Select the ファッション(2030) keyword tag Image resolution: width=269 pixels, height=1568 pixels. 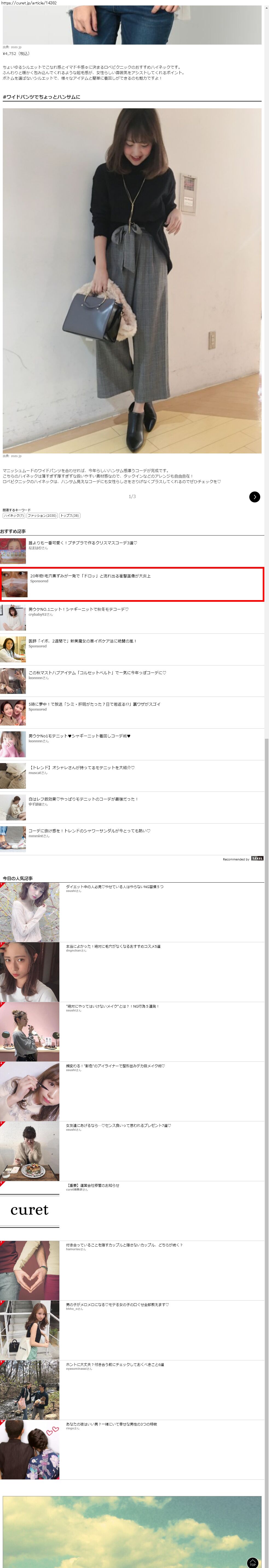pos(42,516)
